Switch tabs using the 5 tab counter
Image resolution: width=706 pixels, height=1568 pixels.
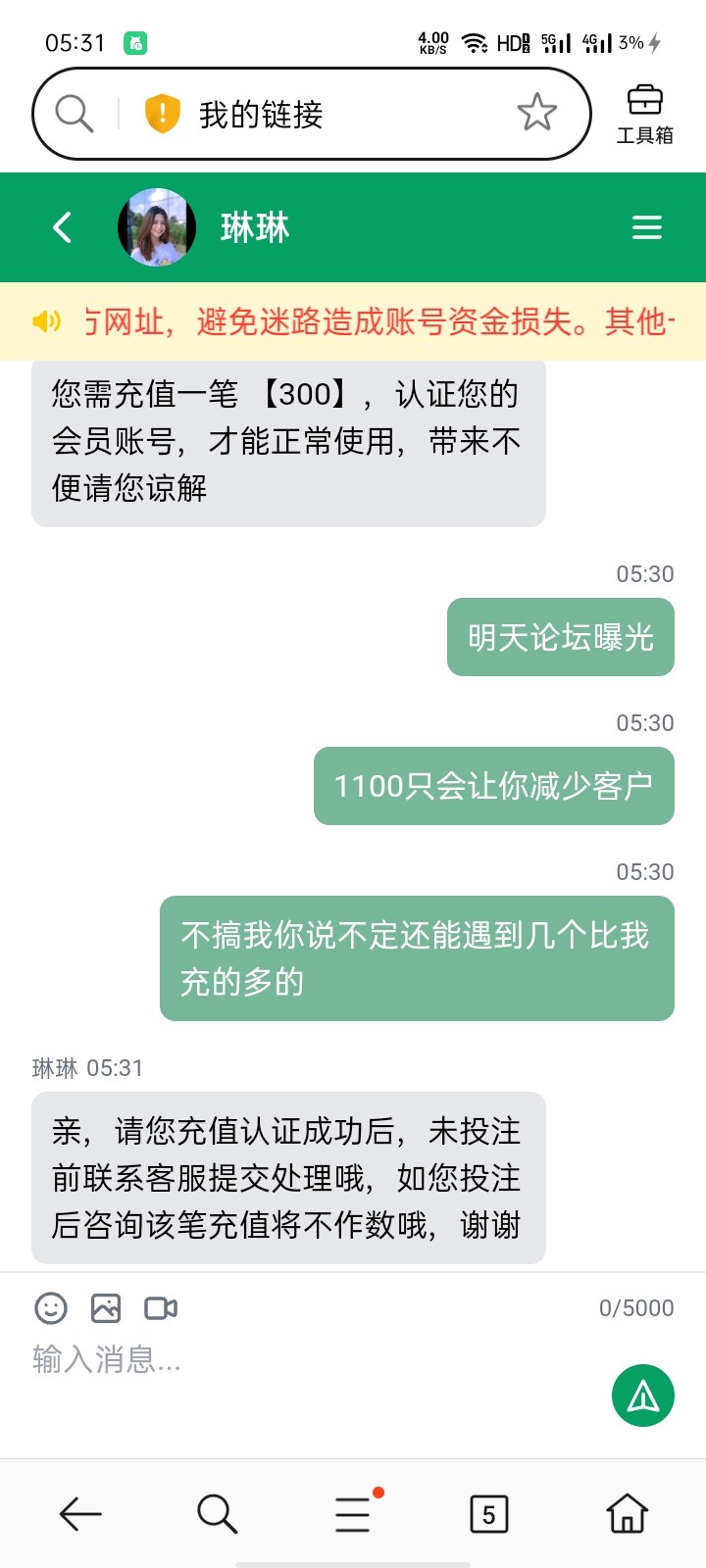pyautogui.click(x=488, y=1513)
